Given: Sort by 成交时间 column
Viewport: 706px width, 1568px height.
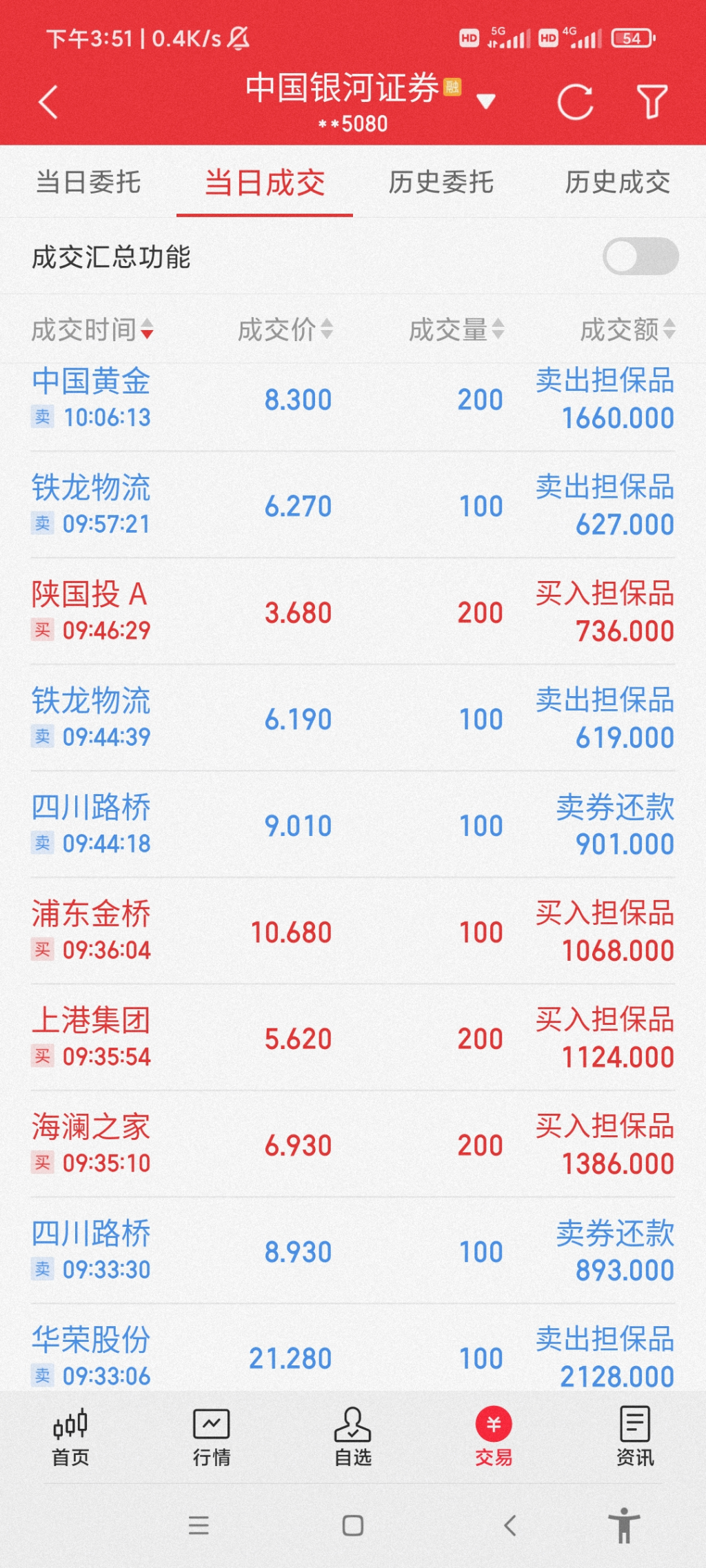Looking at the screenshot, I should pyautogui.click(x=92, y=329).
